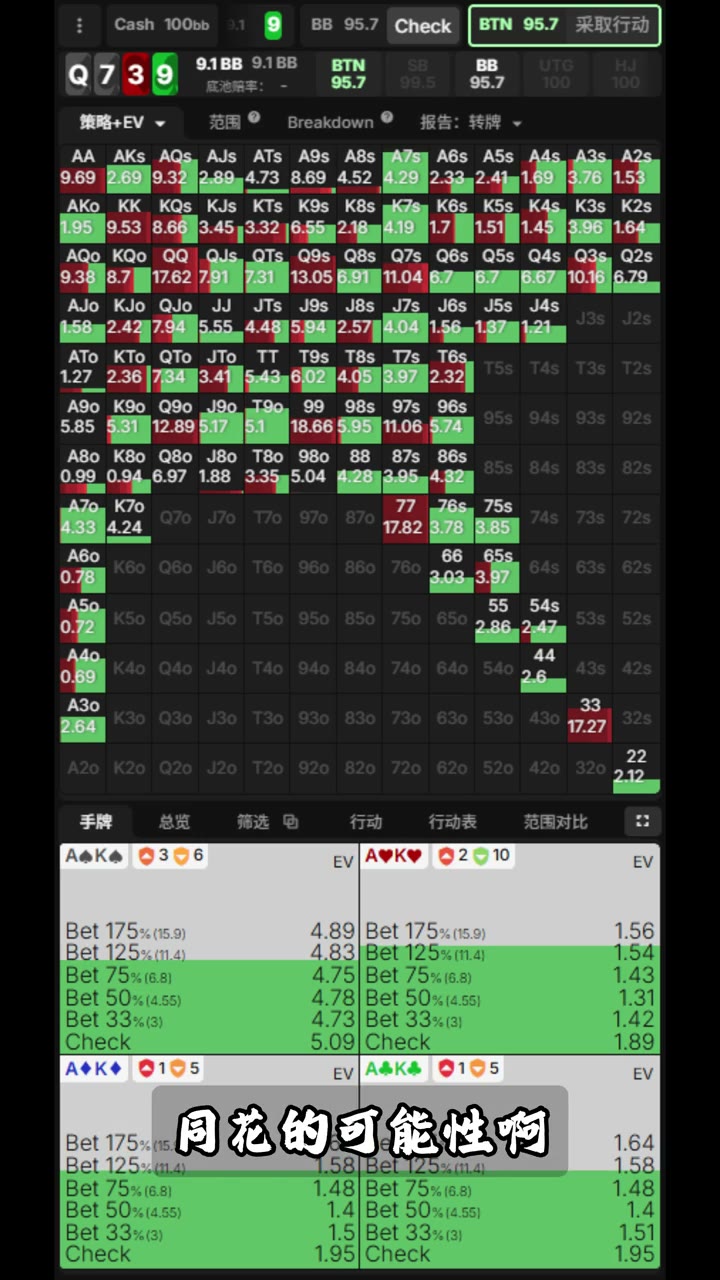The width and height of the screenshot is (720, 1280).
Task: Select the AA cell in the matrix
Action: click(83, 168)
